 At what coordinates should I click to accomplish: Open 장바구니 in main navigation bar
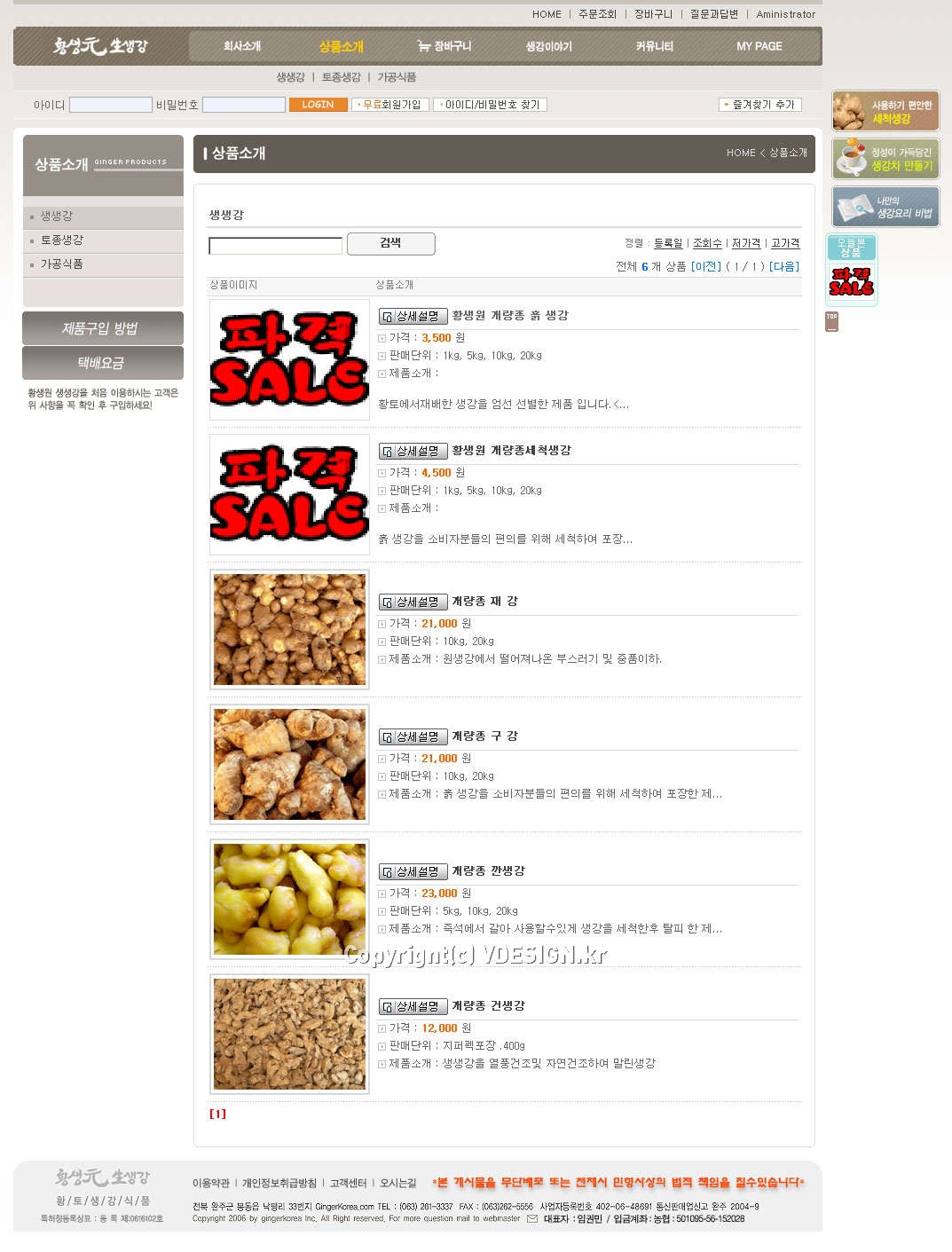pyautogui.click(x=445, y=46)
